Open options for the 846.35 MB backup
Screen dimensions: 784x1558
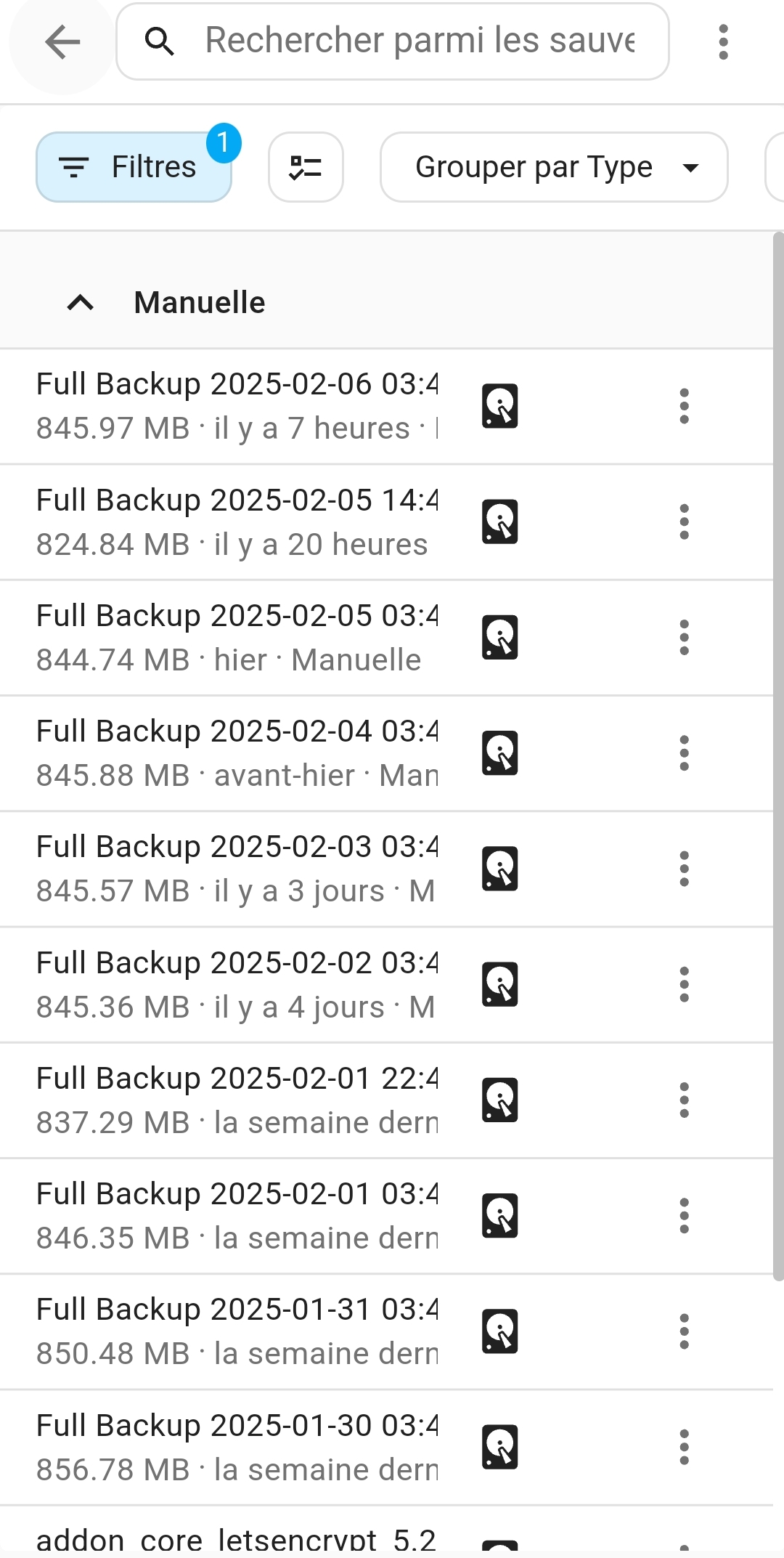point(684,1216)
